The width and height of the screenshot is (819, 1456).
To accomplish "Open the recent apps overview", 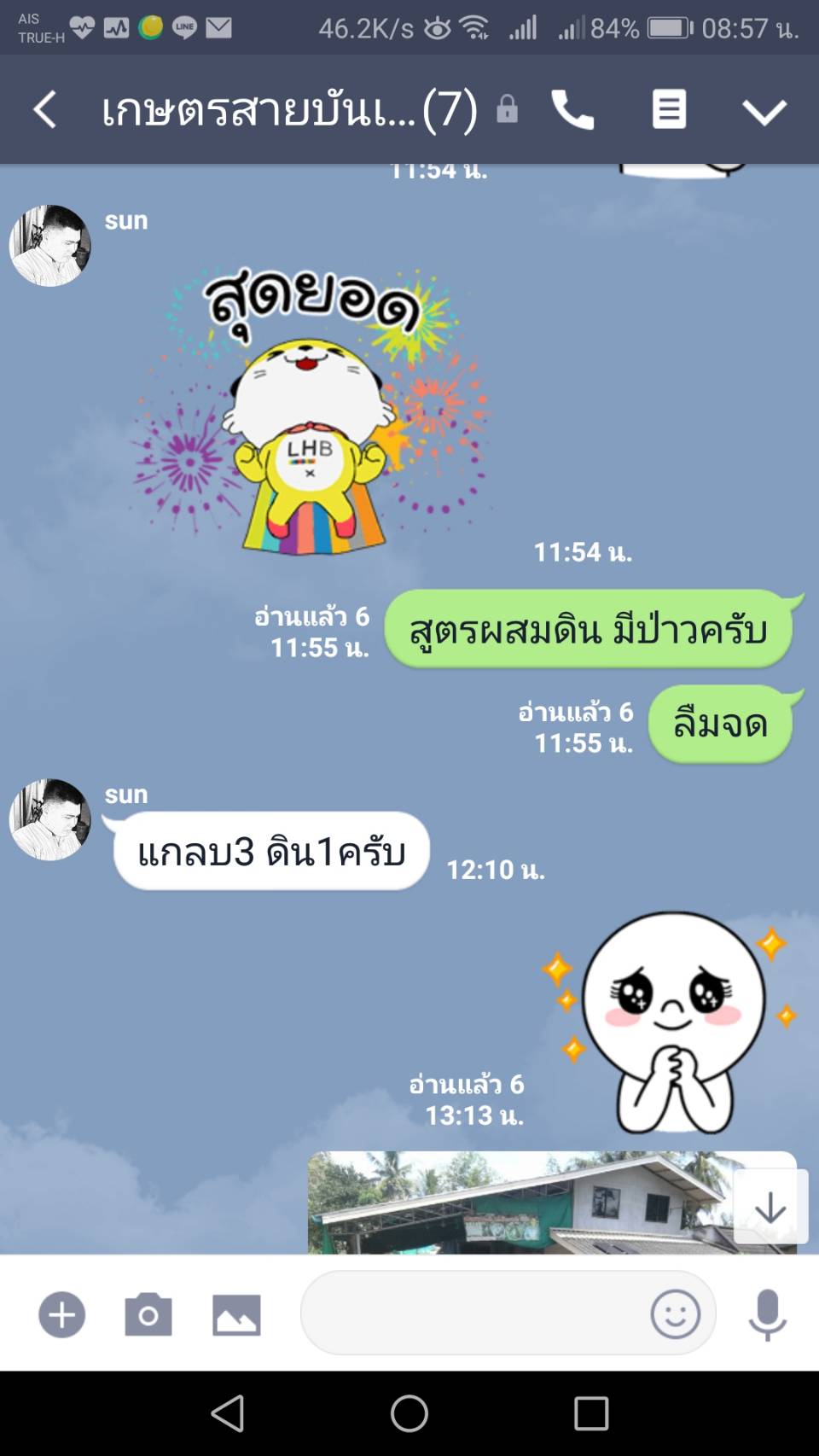I will 591,1413.
